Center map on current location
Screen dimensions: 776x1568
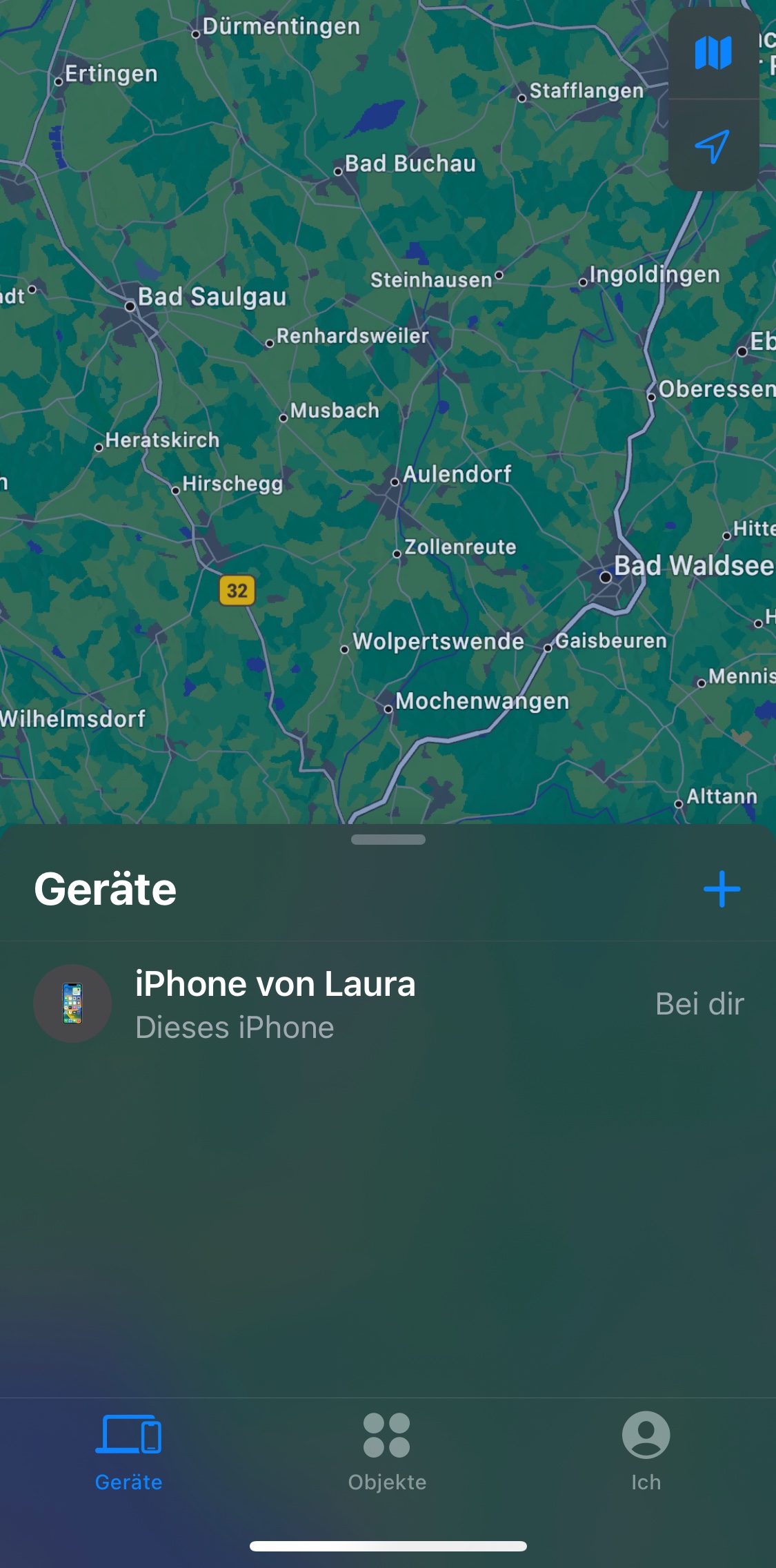pos(713,146)
